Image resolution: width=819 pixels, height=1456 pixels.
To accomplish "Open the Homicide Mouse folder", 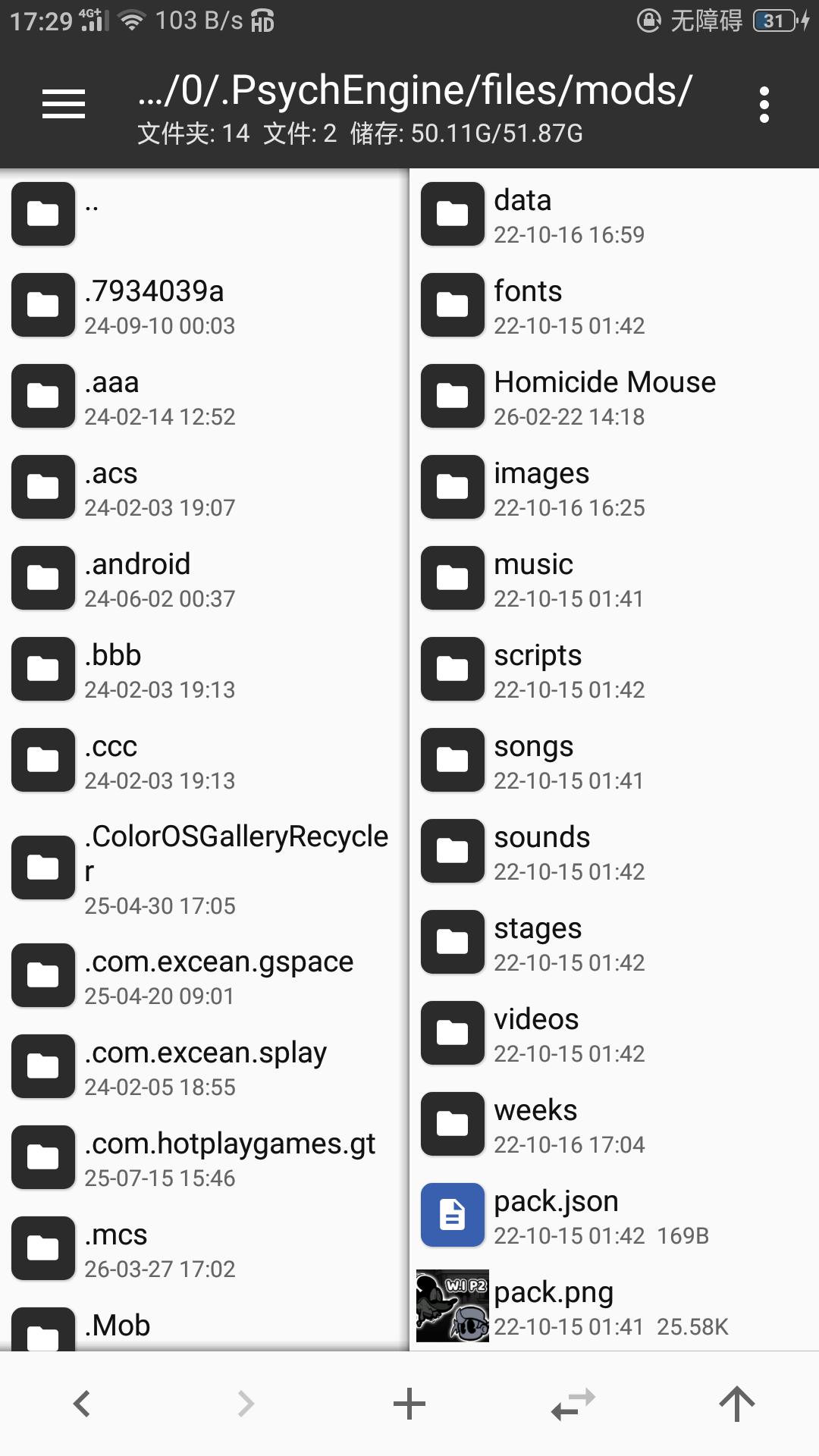I will (x=604, y=396).
